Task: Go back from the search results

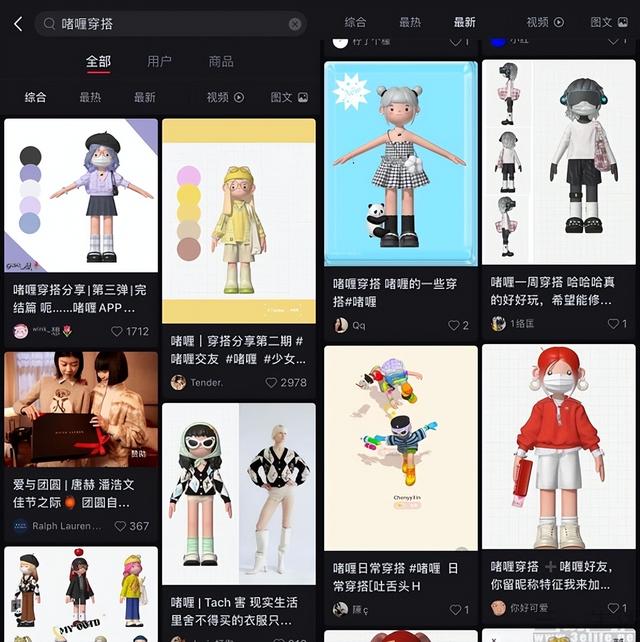Action: pyautogui.click(x=18, y=24)
